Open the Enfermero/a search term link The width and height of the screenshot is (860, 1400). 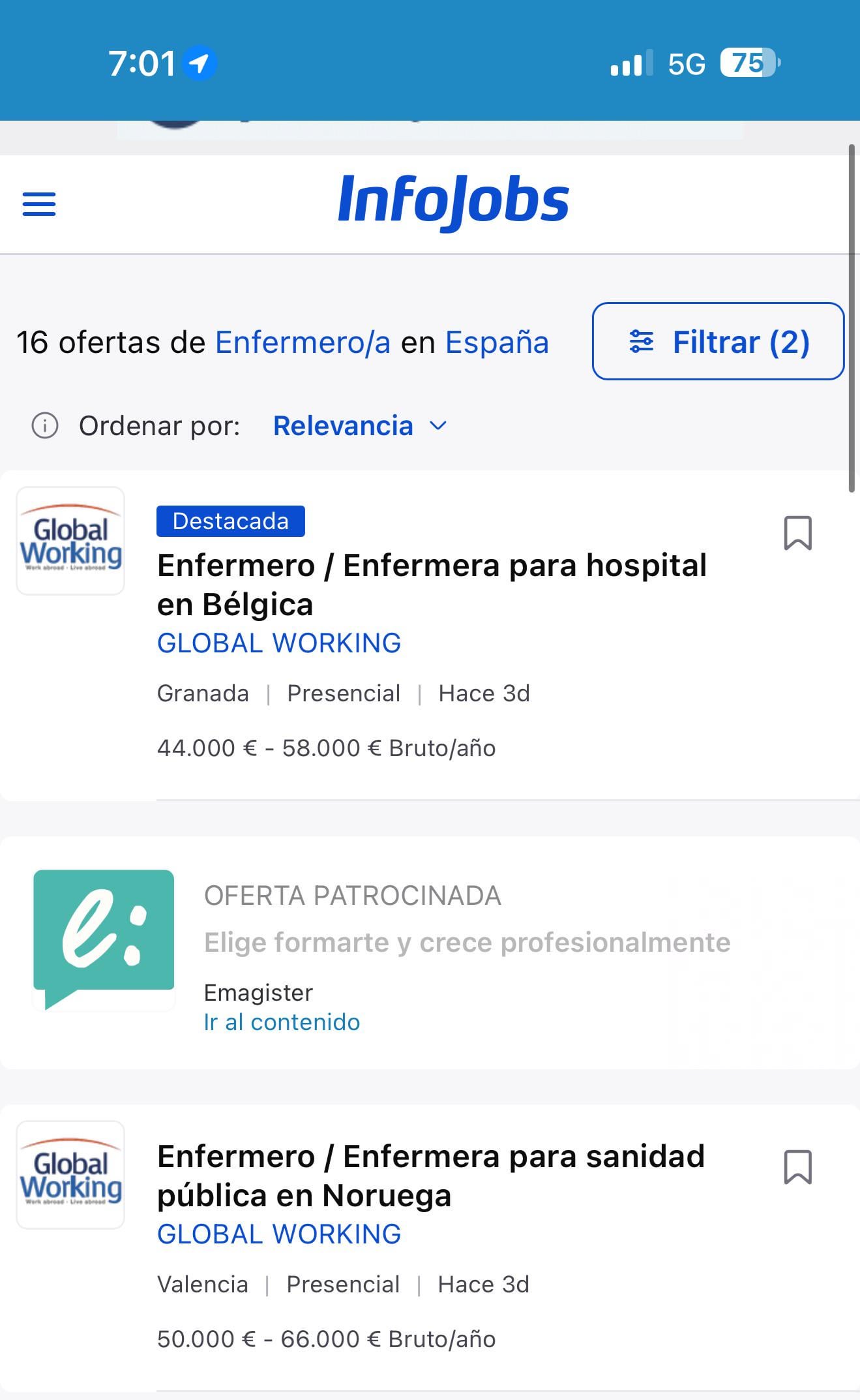[303, 342]
